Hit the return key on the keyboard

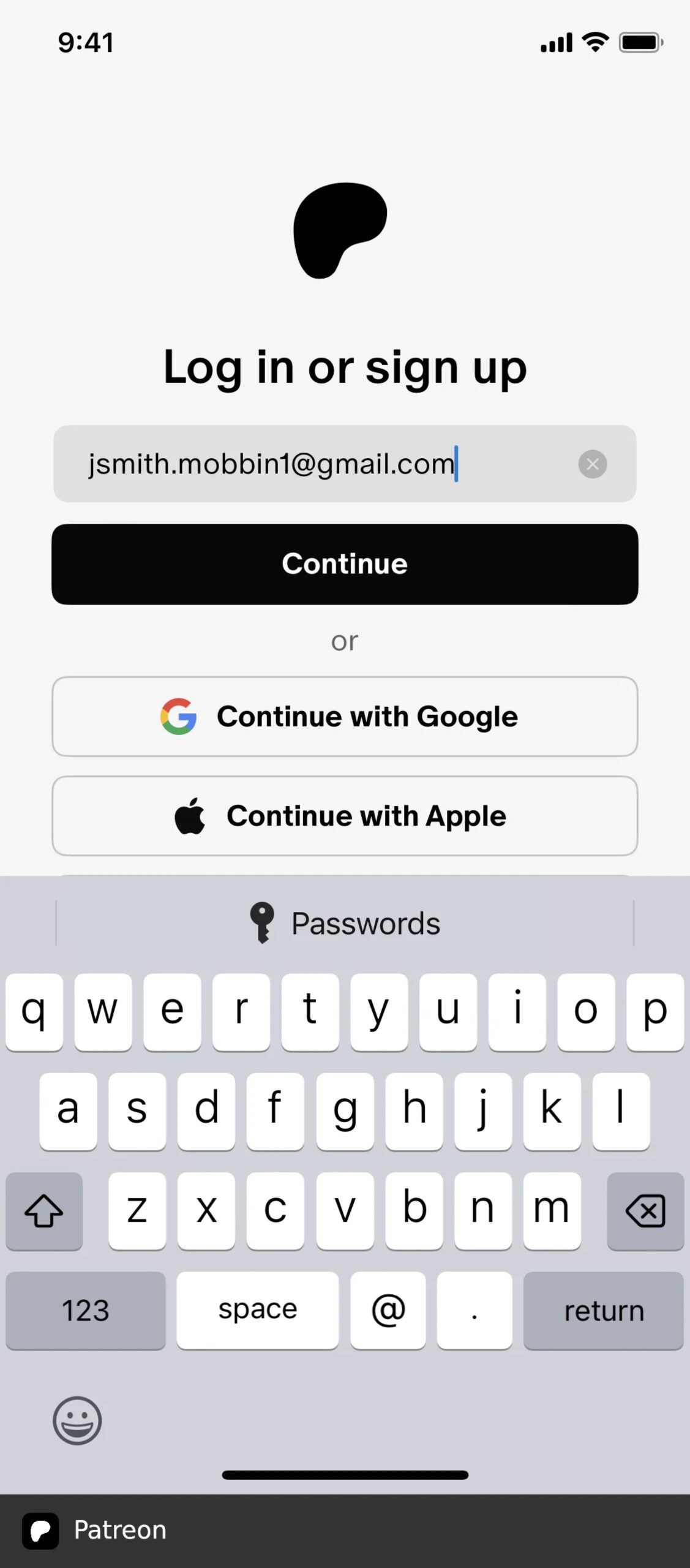click(603, 1310)
